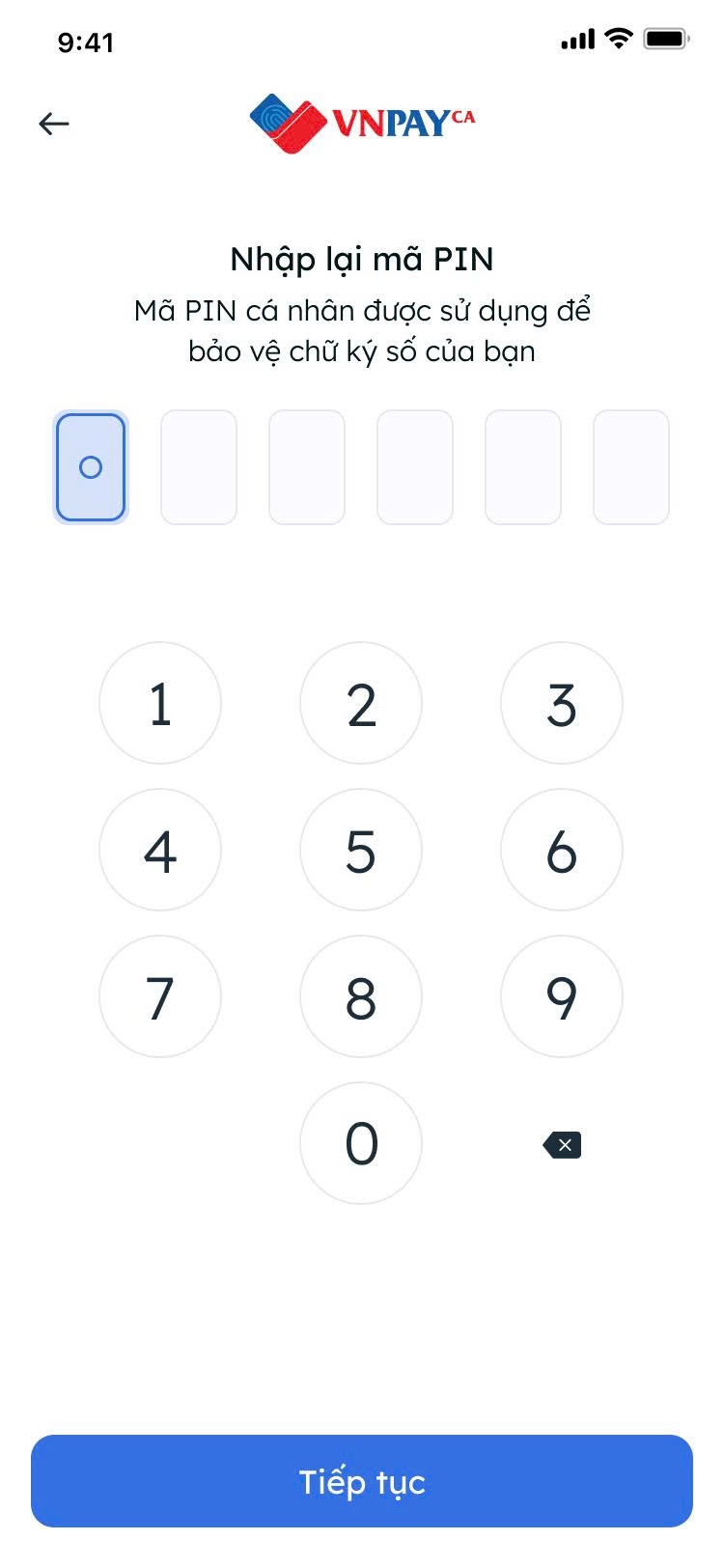Screen dimensions: 724x1568
Task: Go back using the arrow icon
Action: click(x=54, y=124)
